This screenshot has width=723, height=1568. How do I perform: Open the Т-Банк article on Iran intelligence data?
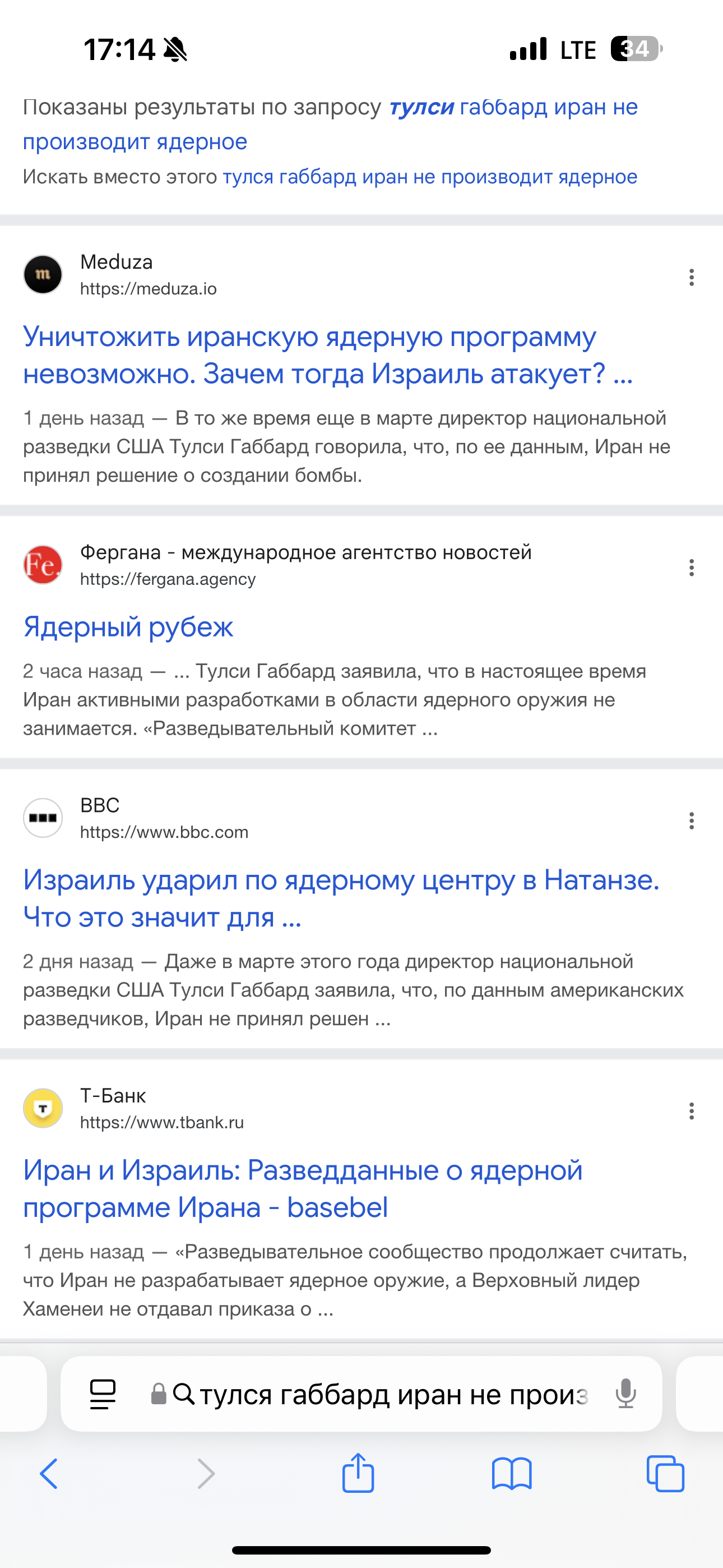click(303, 1189)
